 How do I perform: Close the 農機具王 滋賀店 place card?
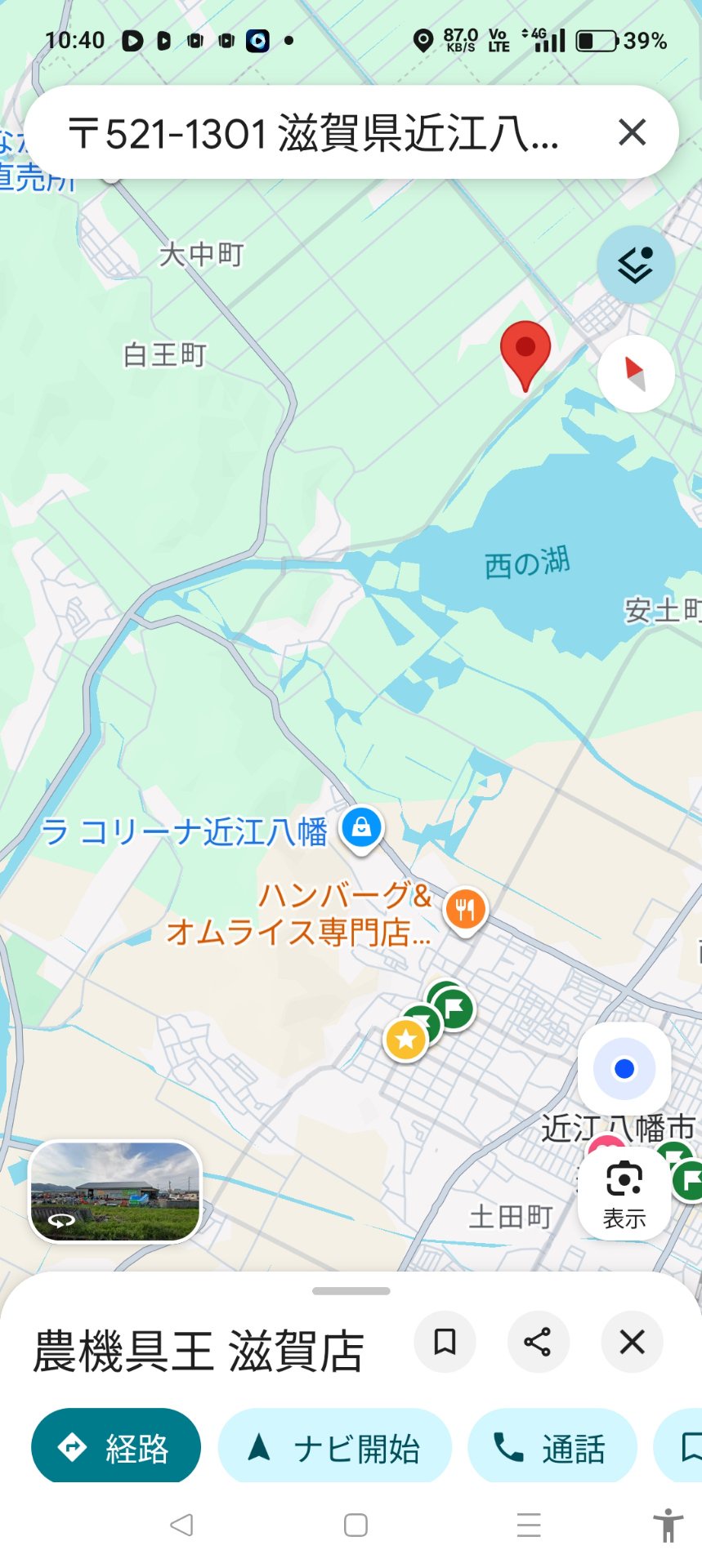(632, 1342)
